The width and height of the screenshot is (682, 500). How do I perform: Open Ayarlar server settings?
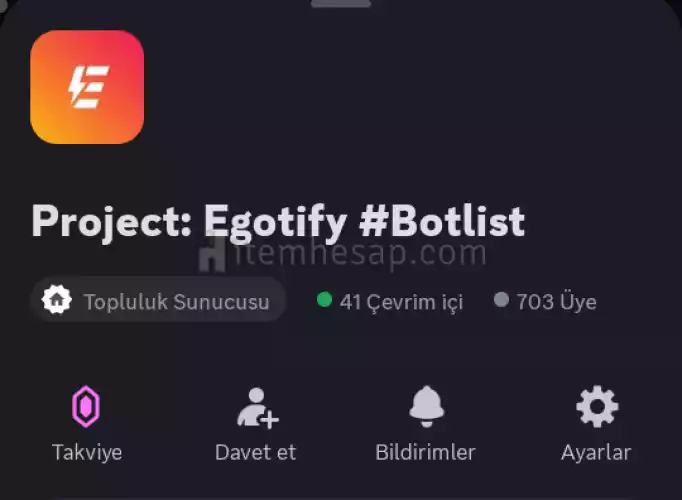pos(597,423)
